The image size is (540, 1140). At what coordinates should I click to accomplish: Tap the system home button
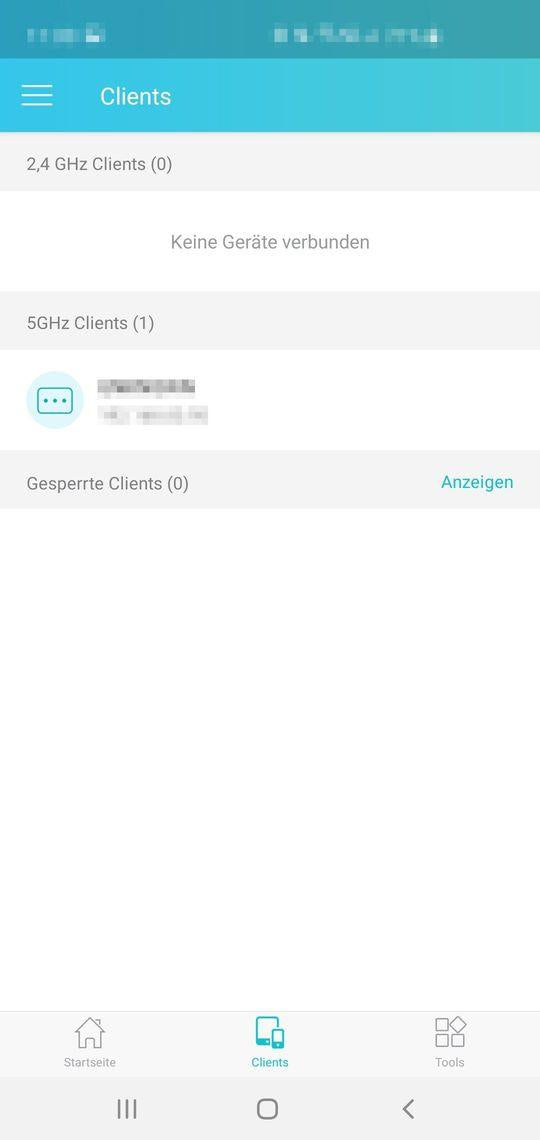(x=267, y=1109)
